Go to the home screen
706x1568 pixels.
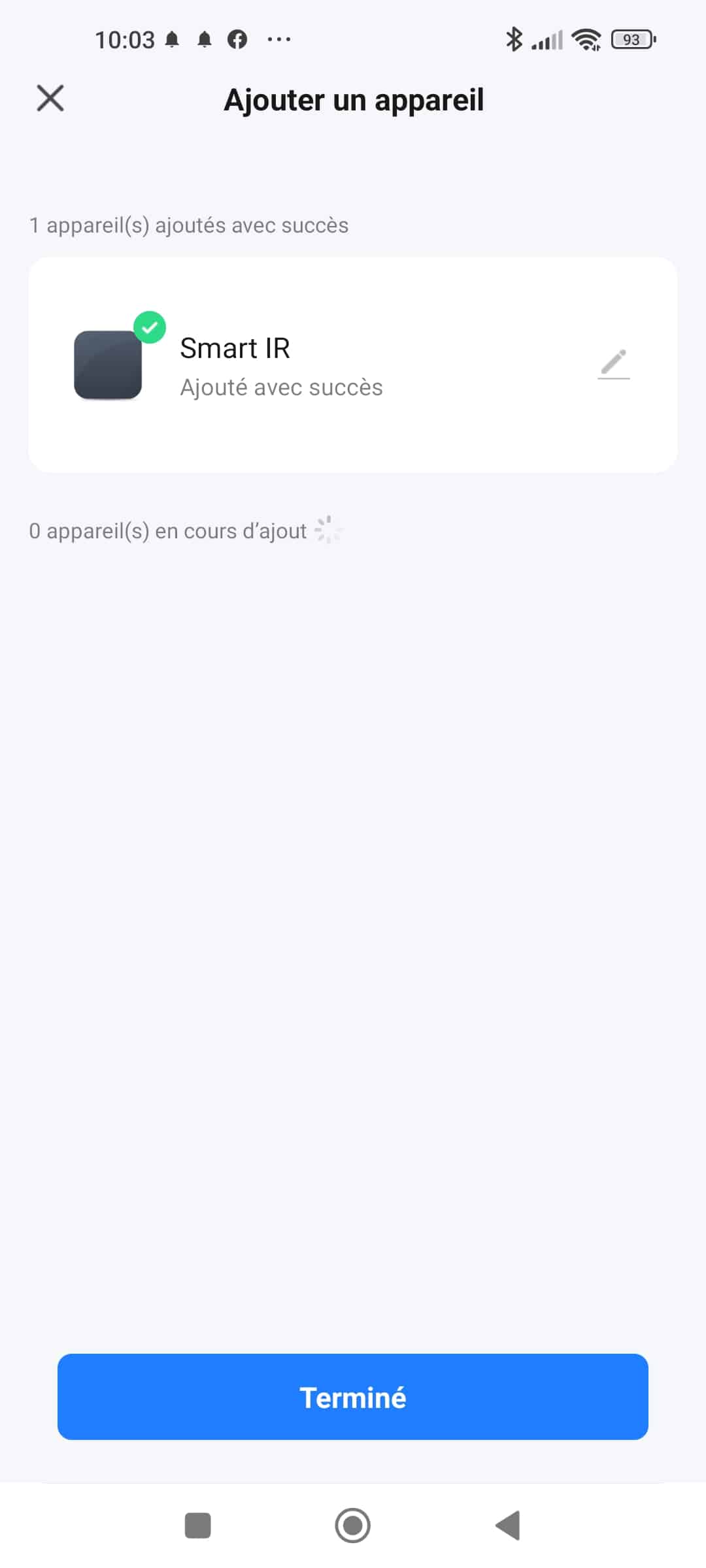(353, 1526)
